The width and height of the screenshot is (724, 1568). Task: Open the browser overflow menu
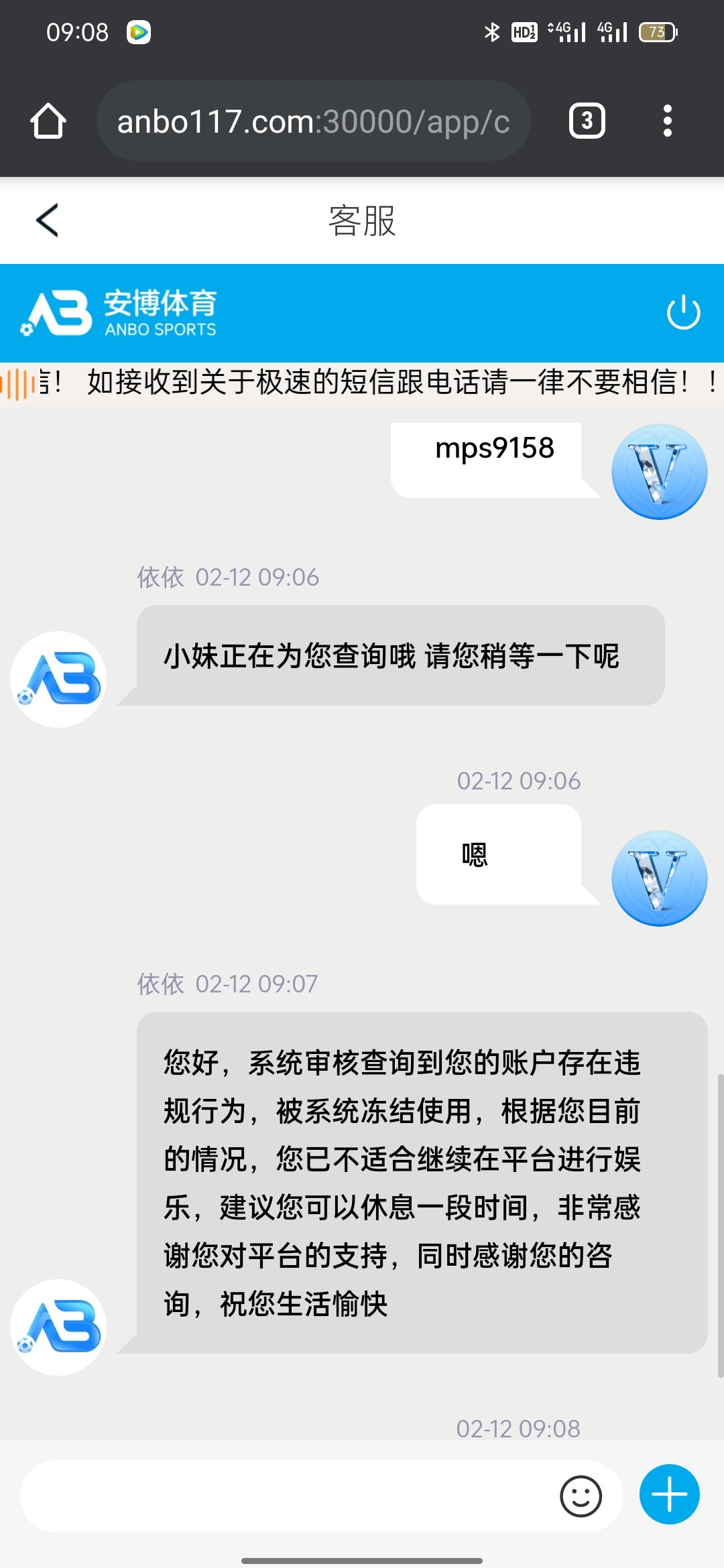667,121
